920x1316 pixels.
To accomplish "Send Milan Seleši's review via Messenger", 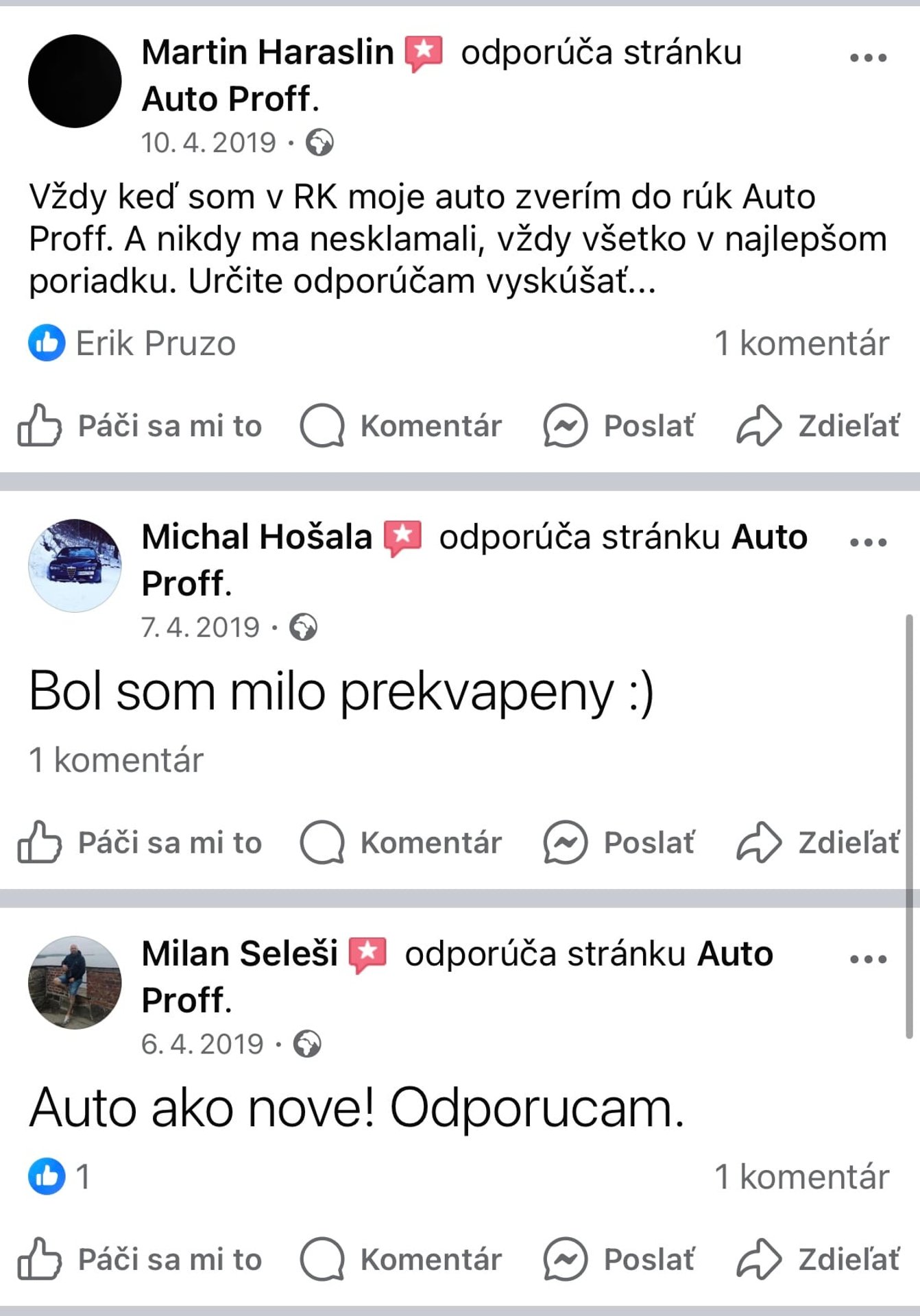I will tap(619, 1259).
